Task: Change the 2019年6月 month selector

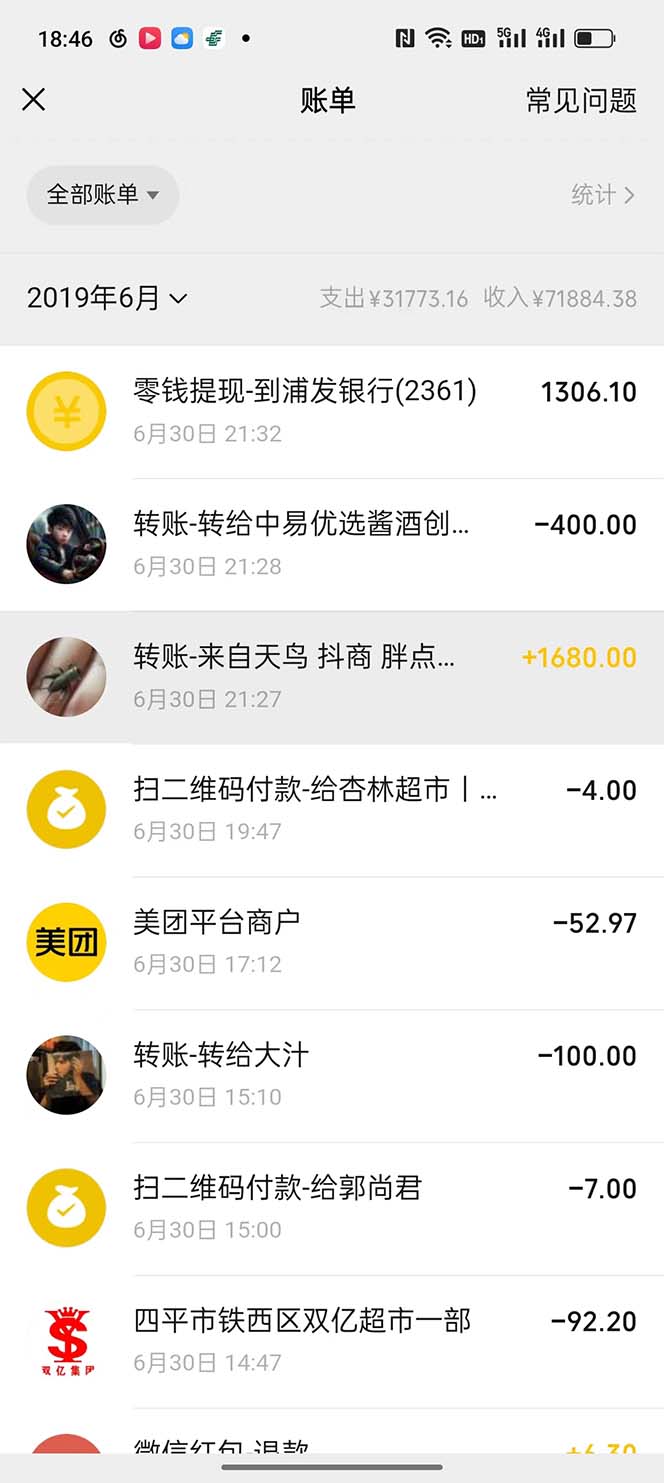Action: point(107,298)
